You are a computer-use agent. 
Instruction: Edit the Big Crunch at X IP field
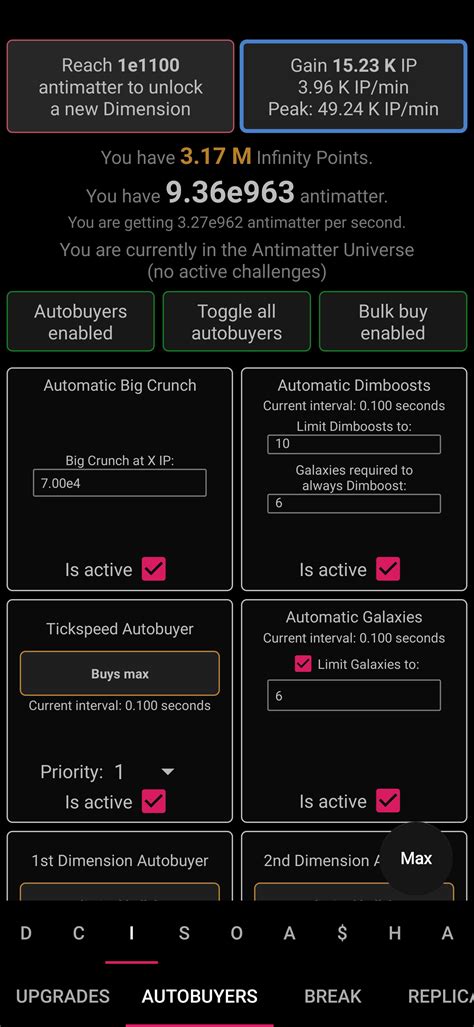tap(120, 483)
